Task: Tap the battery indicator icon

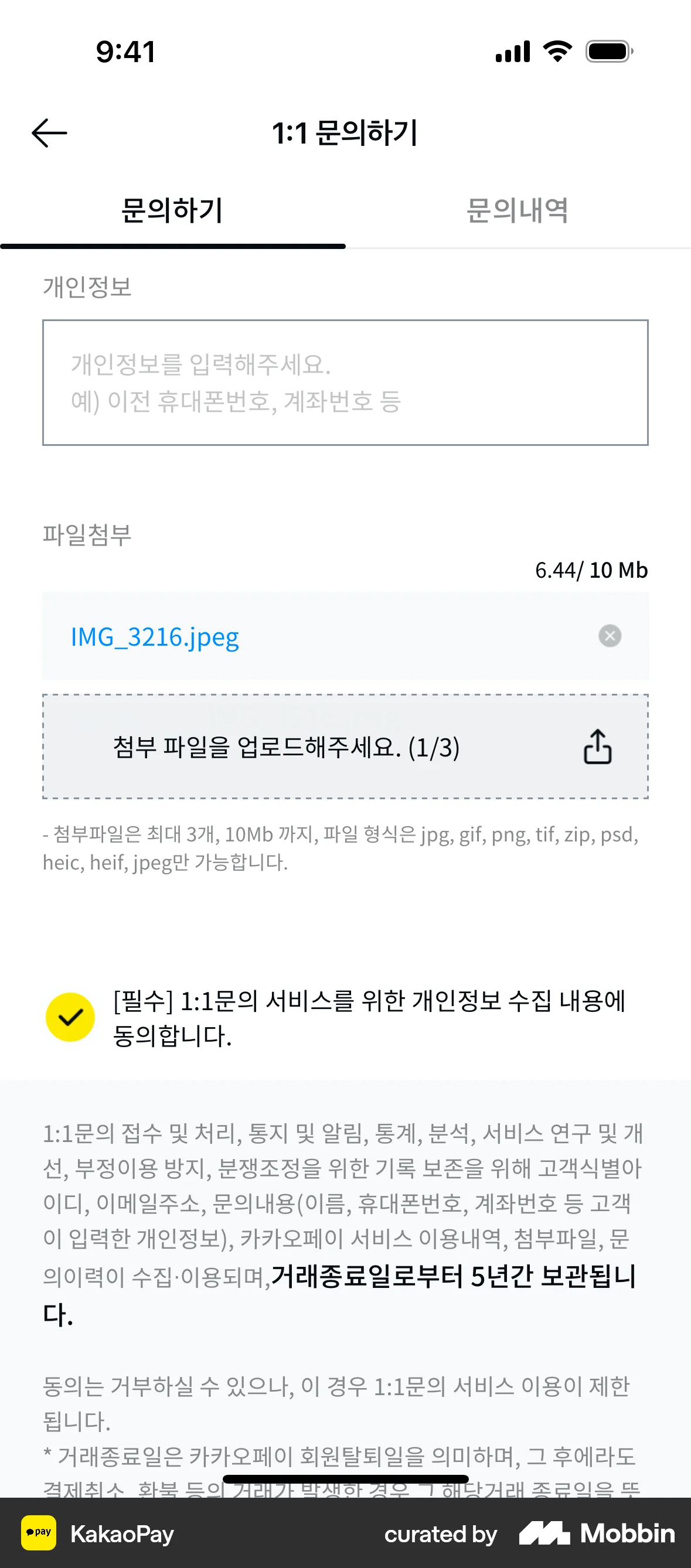Action: [605, 51]
